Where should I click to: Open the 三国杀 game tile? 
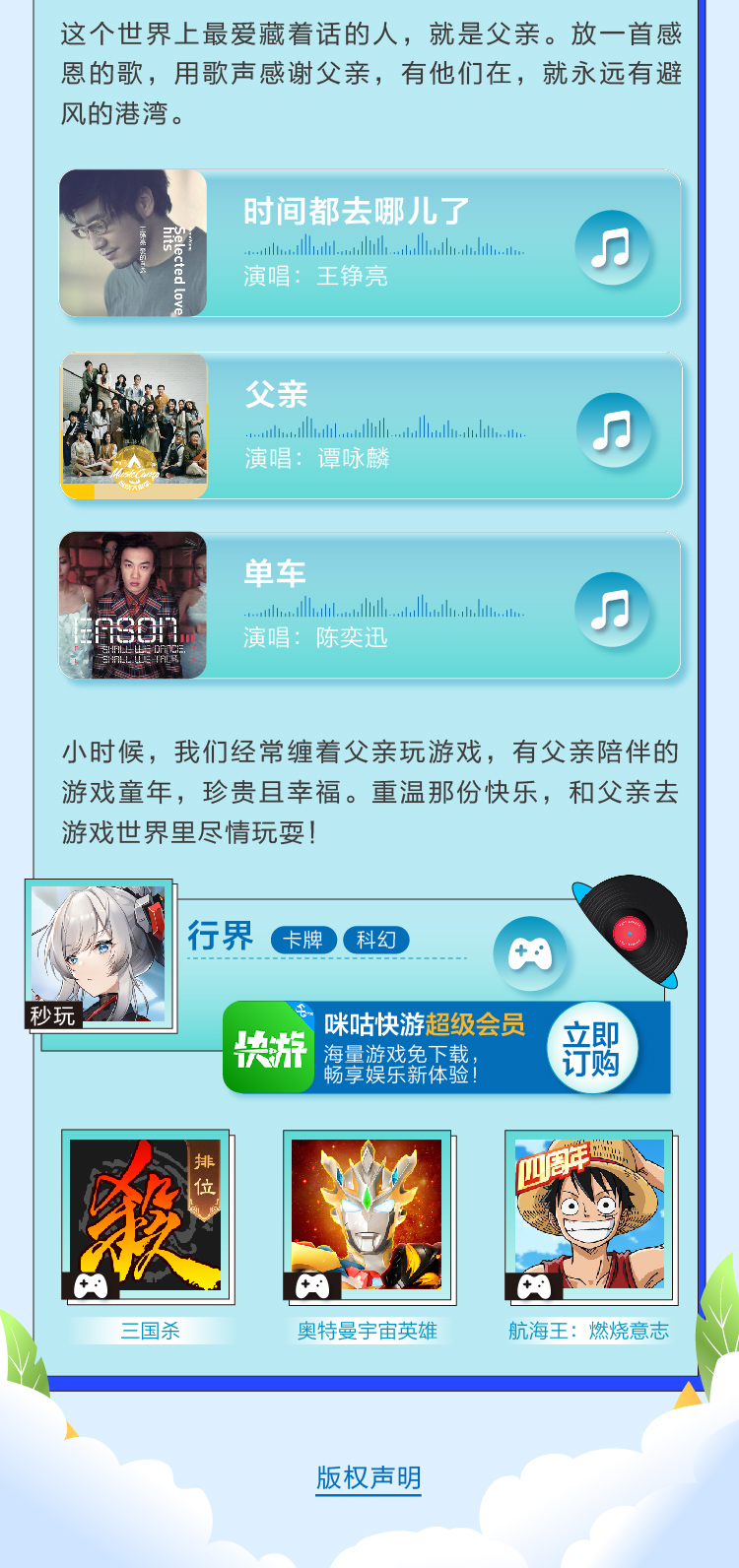point(146,1215)
